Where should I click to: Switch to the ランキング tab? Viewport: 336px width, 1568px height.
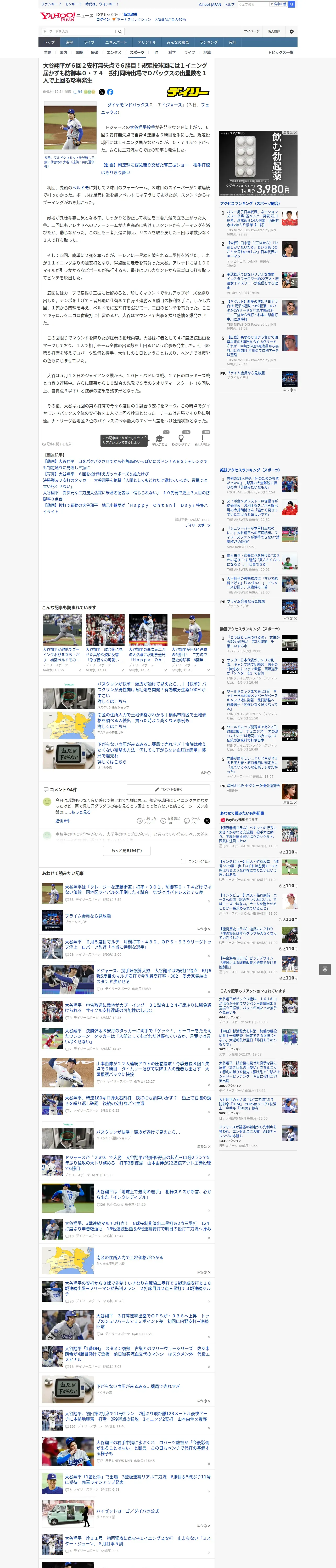coord(209,43)
